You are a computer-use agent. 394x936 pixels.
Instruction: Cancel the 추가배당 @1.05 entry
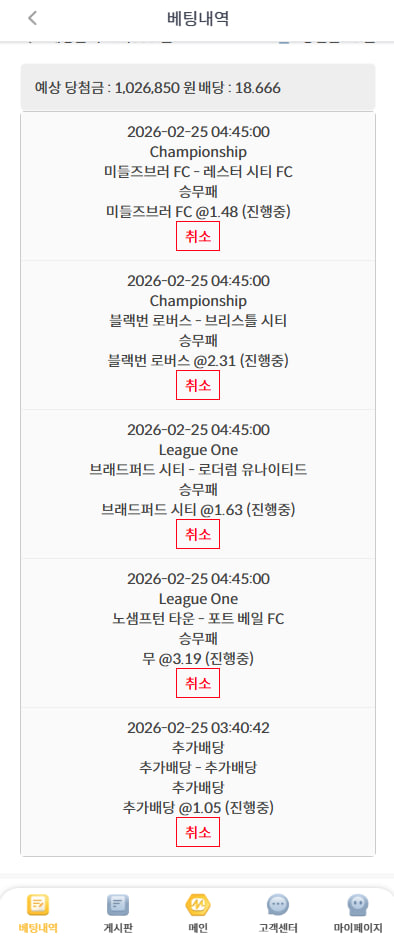198,832
